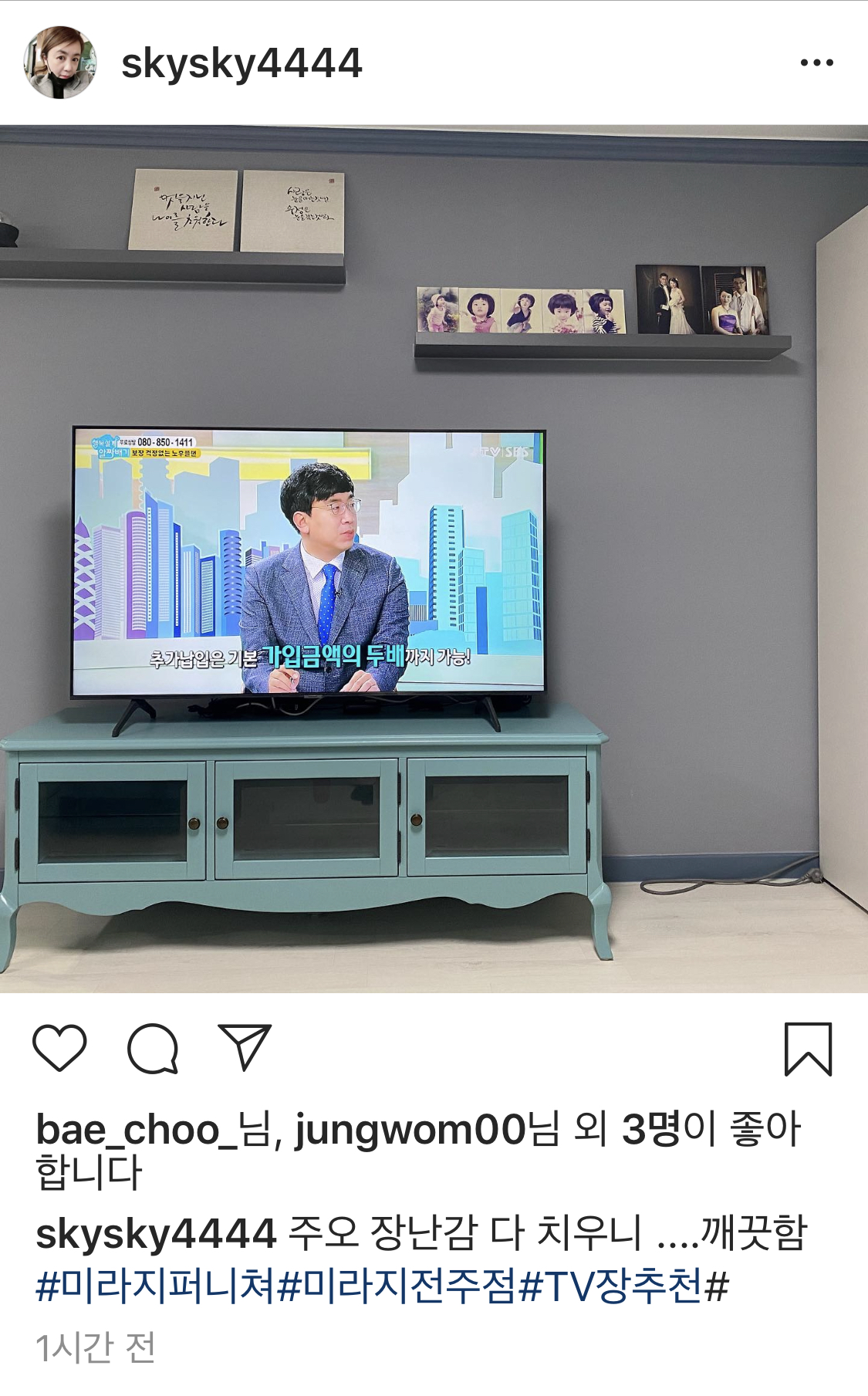Open the skysky4444 username in the post header
The height and width of the screenshot is (1396, 868).
pyautogui.click(x=241, y=63)
